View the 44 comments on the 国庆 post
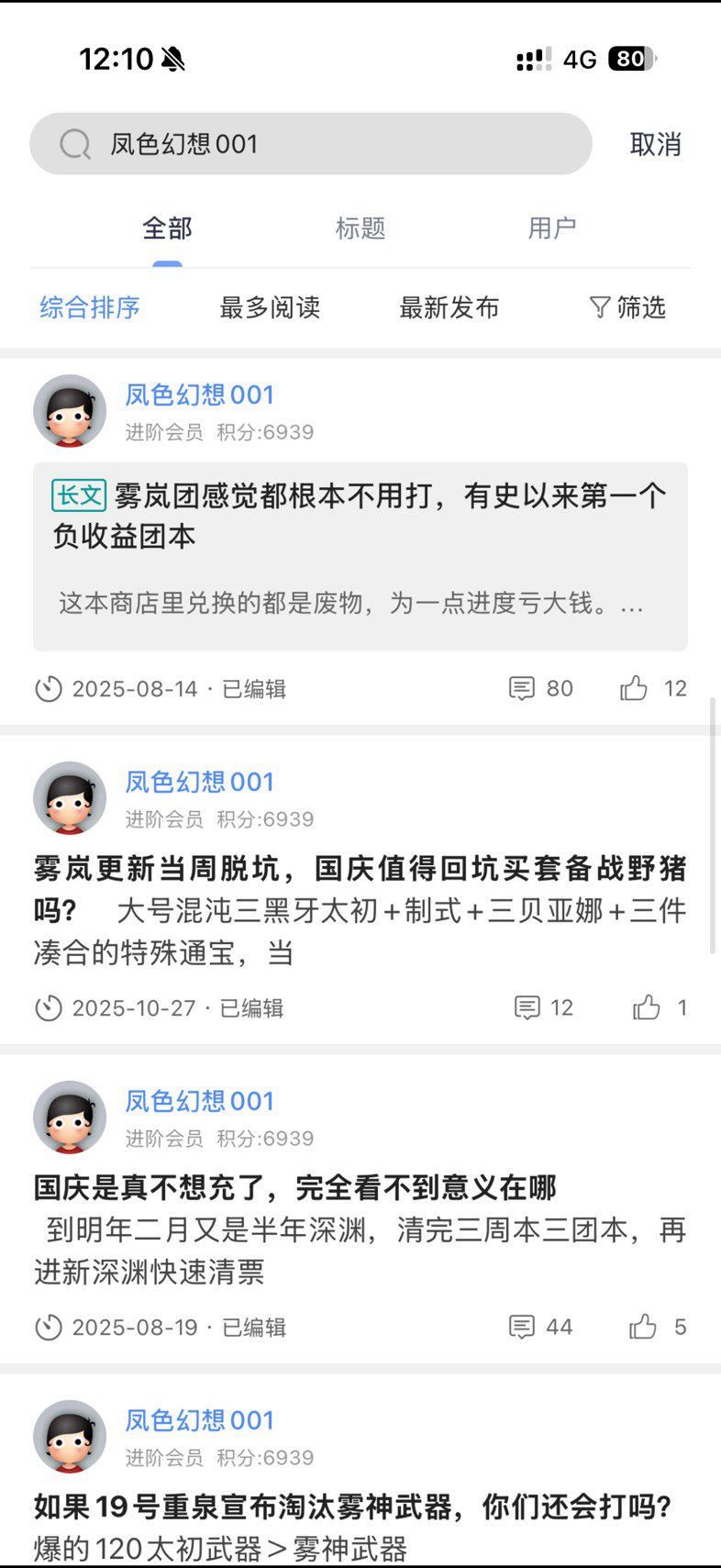Viewport: 721px width, 1568px height. click(x=540, y=1327)
